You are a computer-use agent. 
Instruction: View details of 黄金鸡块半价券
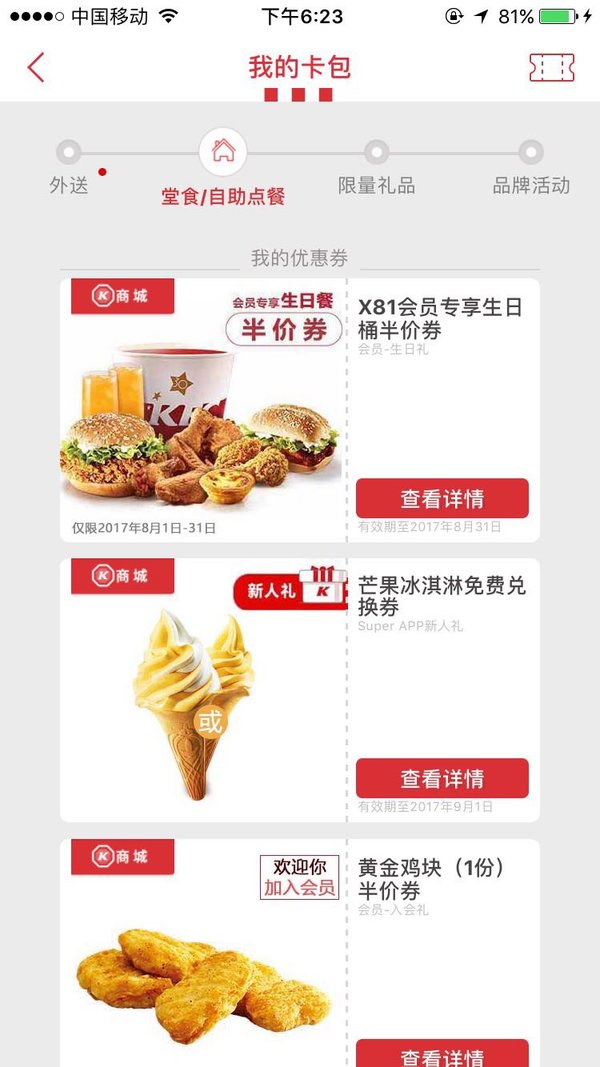pos(442,1053)
